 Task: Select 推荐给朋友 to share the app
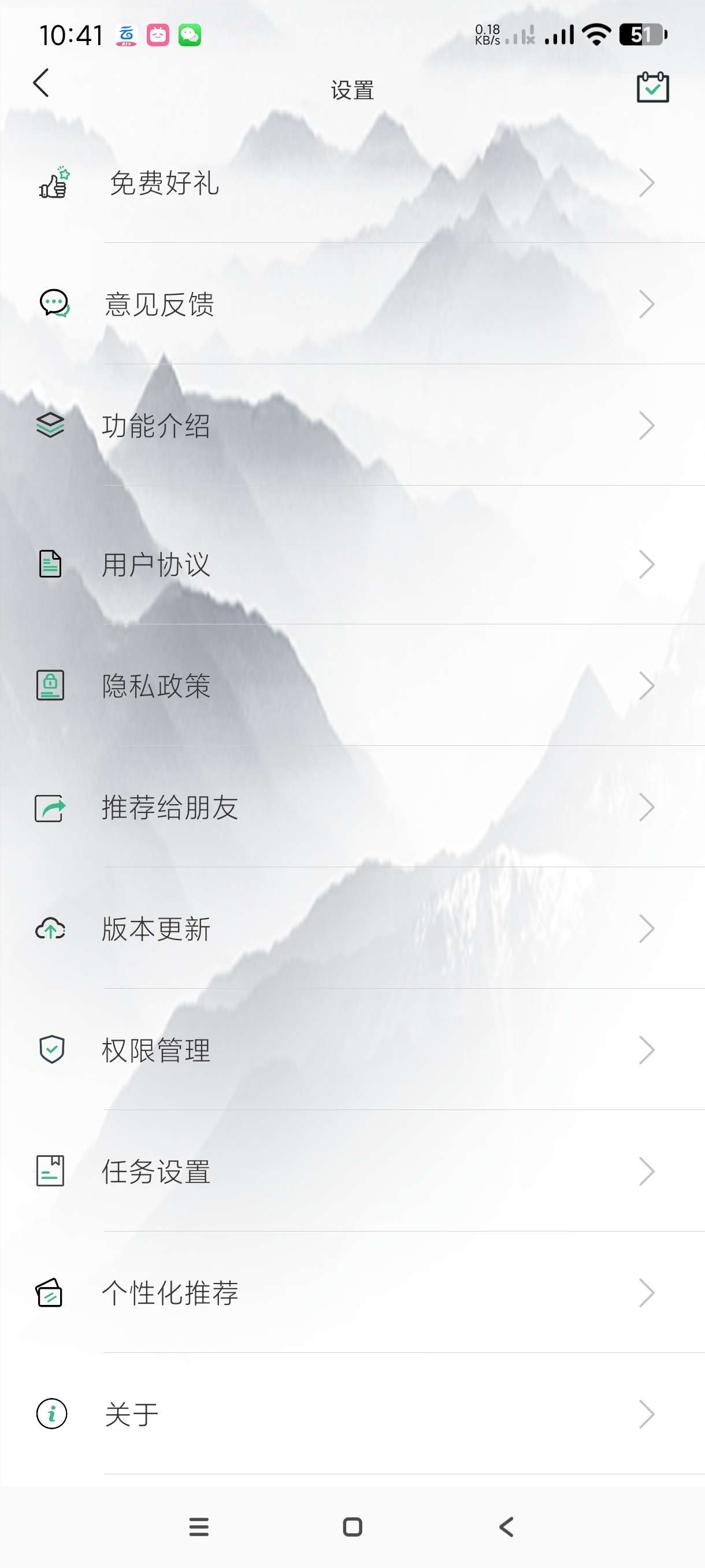coord(170,808)
